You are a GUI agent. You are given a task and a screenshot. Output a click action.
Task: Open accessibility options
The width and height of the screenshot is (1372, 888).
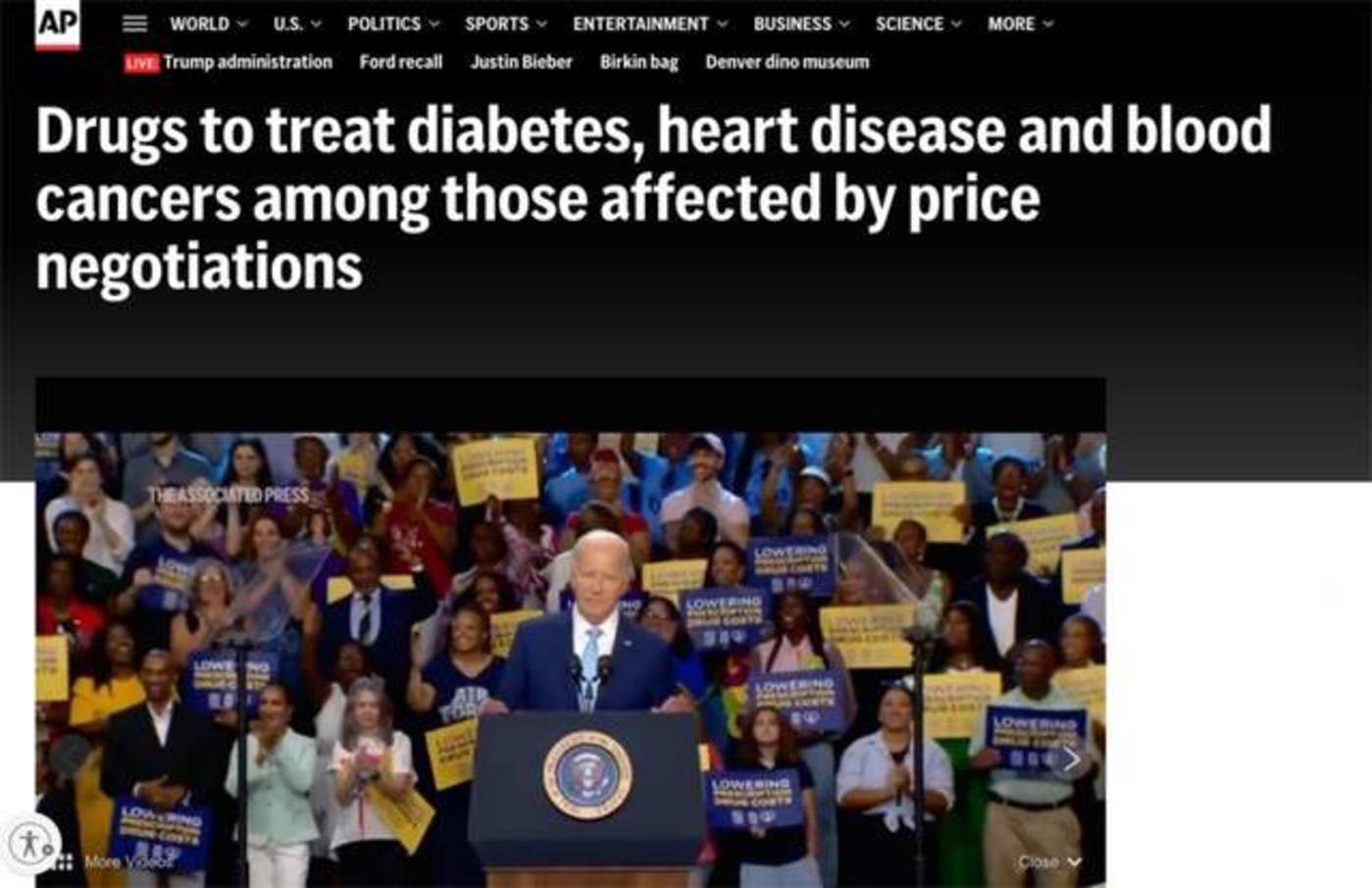click(30, 843)
